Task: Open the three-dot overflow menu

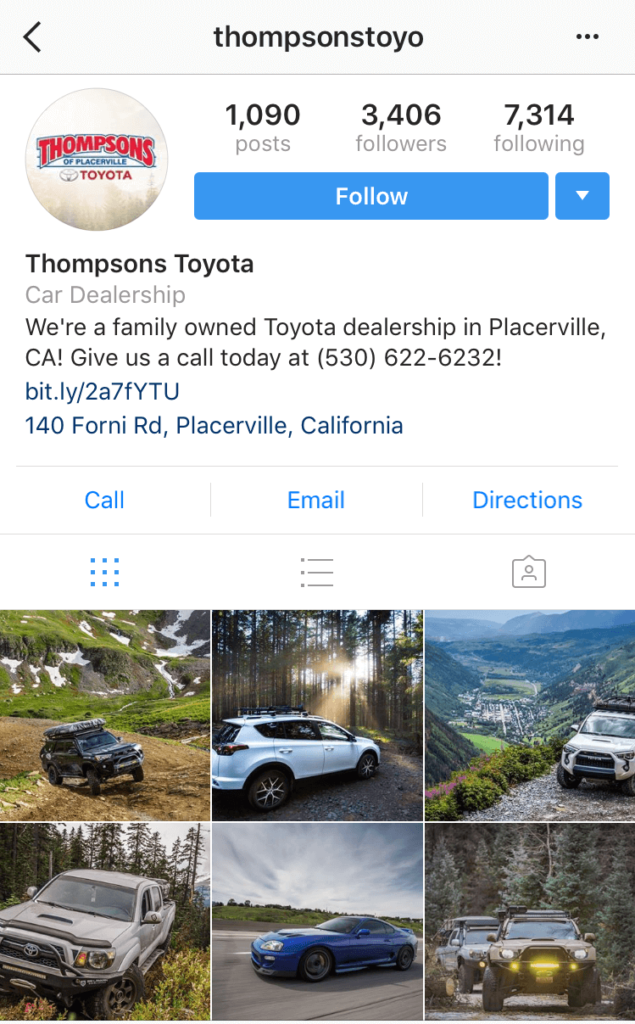Action: coord(586,38)
